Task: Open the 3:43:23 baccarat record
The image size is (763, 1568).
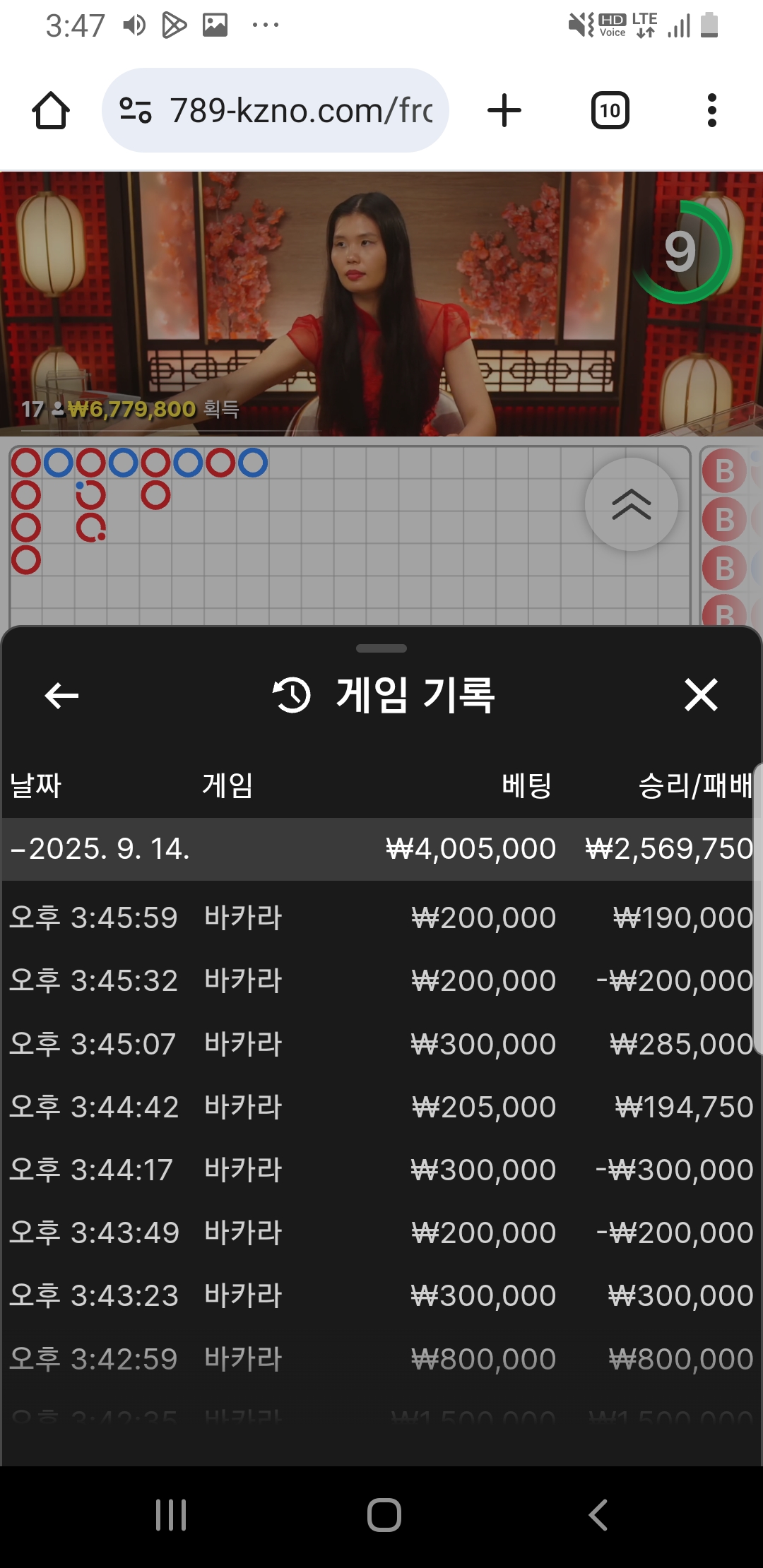Action: [381, 1295]
